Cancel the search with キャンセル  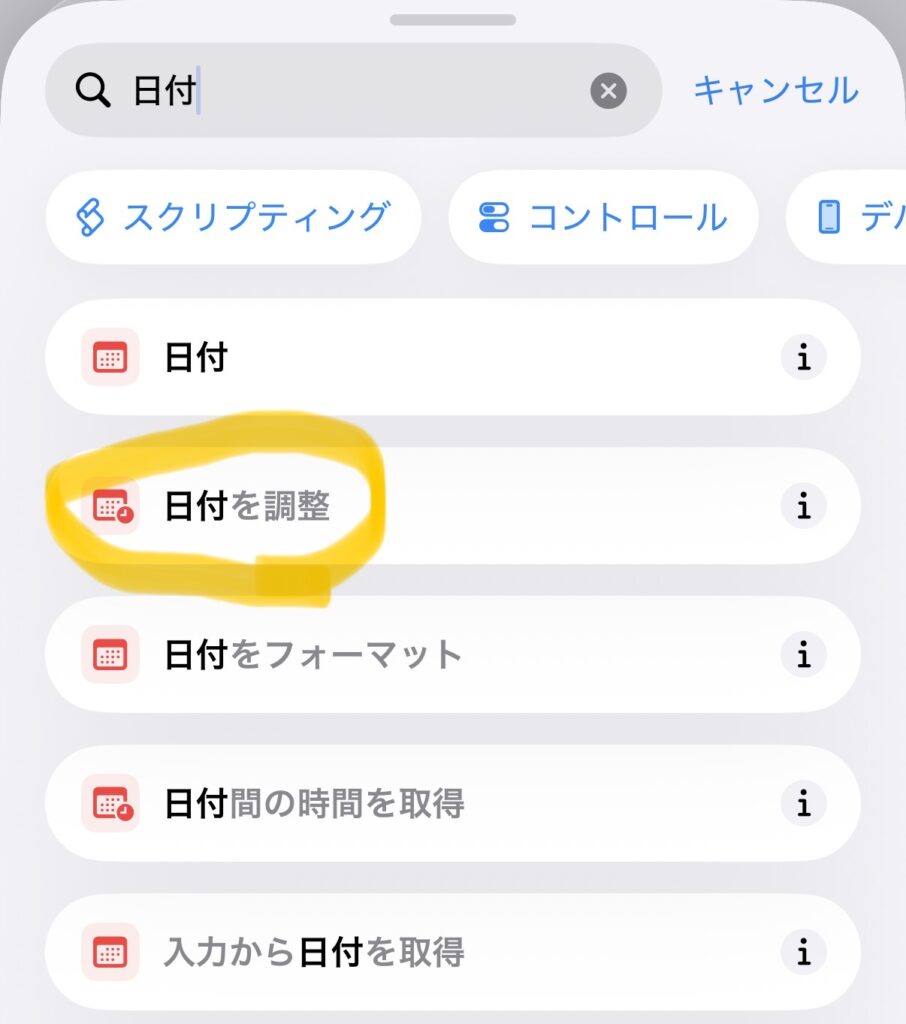(776, 90)
